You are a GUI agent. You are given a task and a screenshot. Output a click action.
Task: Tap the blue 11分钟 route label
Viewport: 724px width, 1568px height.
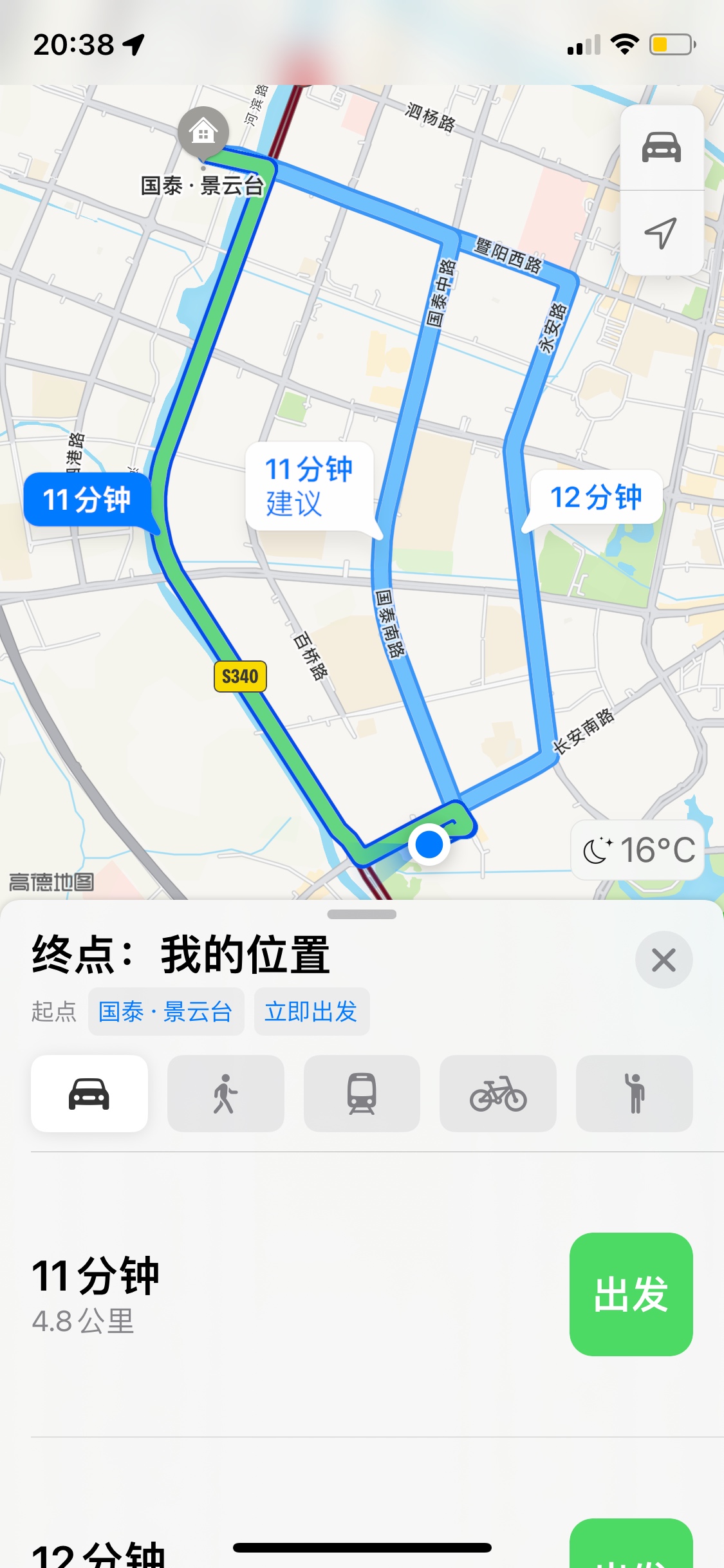click(87, 499)
